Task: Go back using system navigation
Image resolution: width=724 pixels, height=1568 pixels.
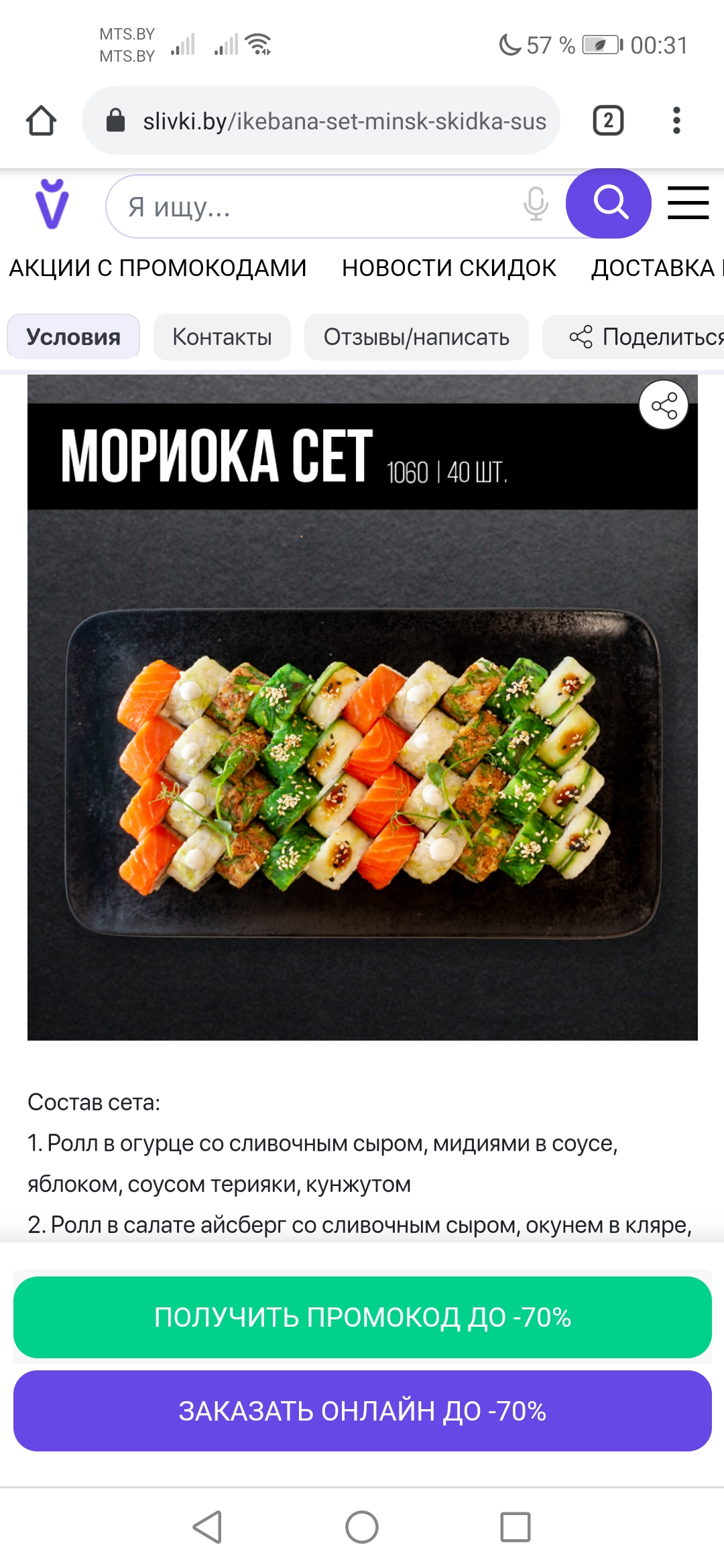Action: tap(208, 1527)
